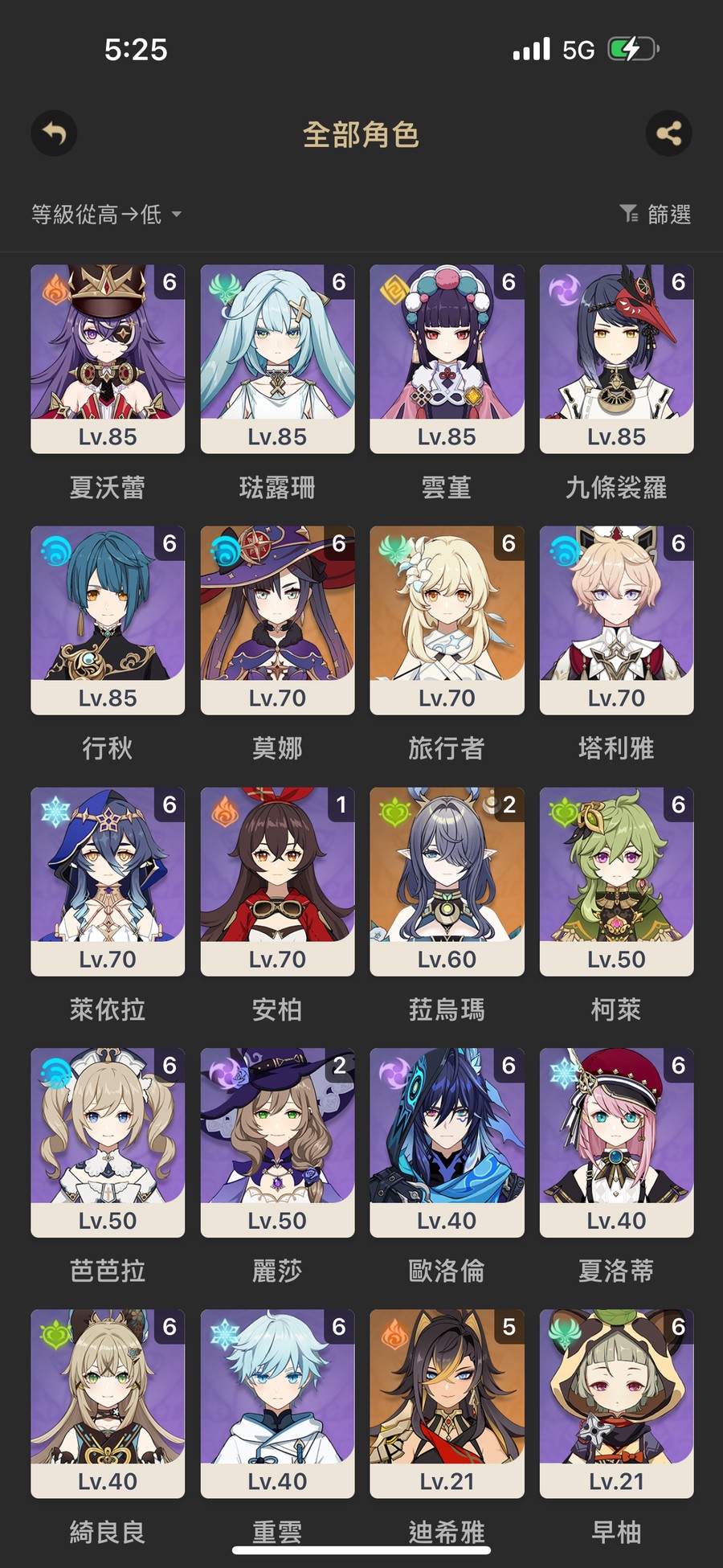
Task: Share the character list
Action: pyautogui.click(x=668, y=133)
